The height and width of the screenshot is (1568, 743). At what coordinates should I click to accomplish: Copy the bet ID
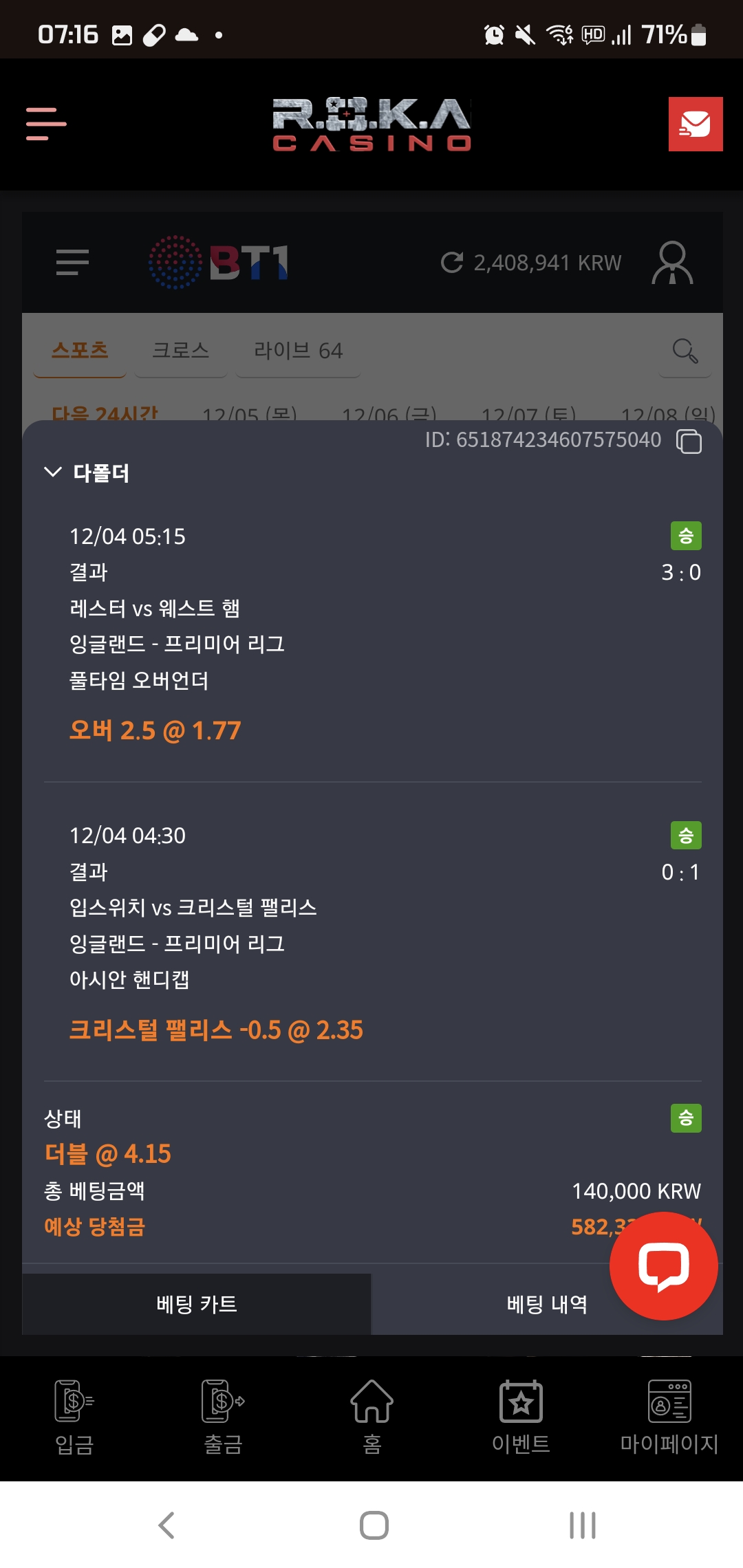point(689,441)
